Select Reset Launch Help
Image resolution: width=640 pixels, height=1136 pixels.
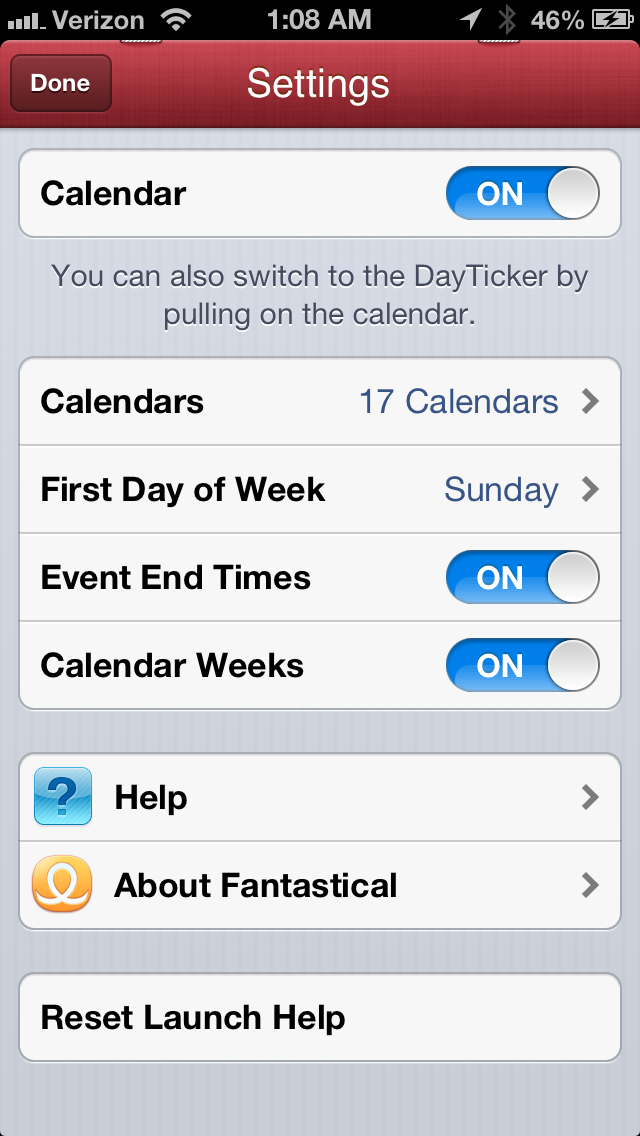[x=320, y=1018]
